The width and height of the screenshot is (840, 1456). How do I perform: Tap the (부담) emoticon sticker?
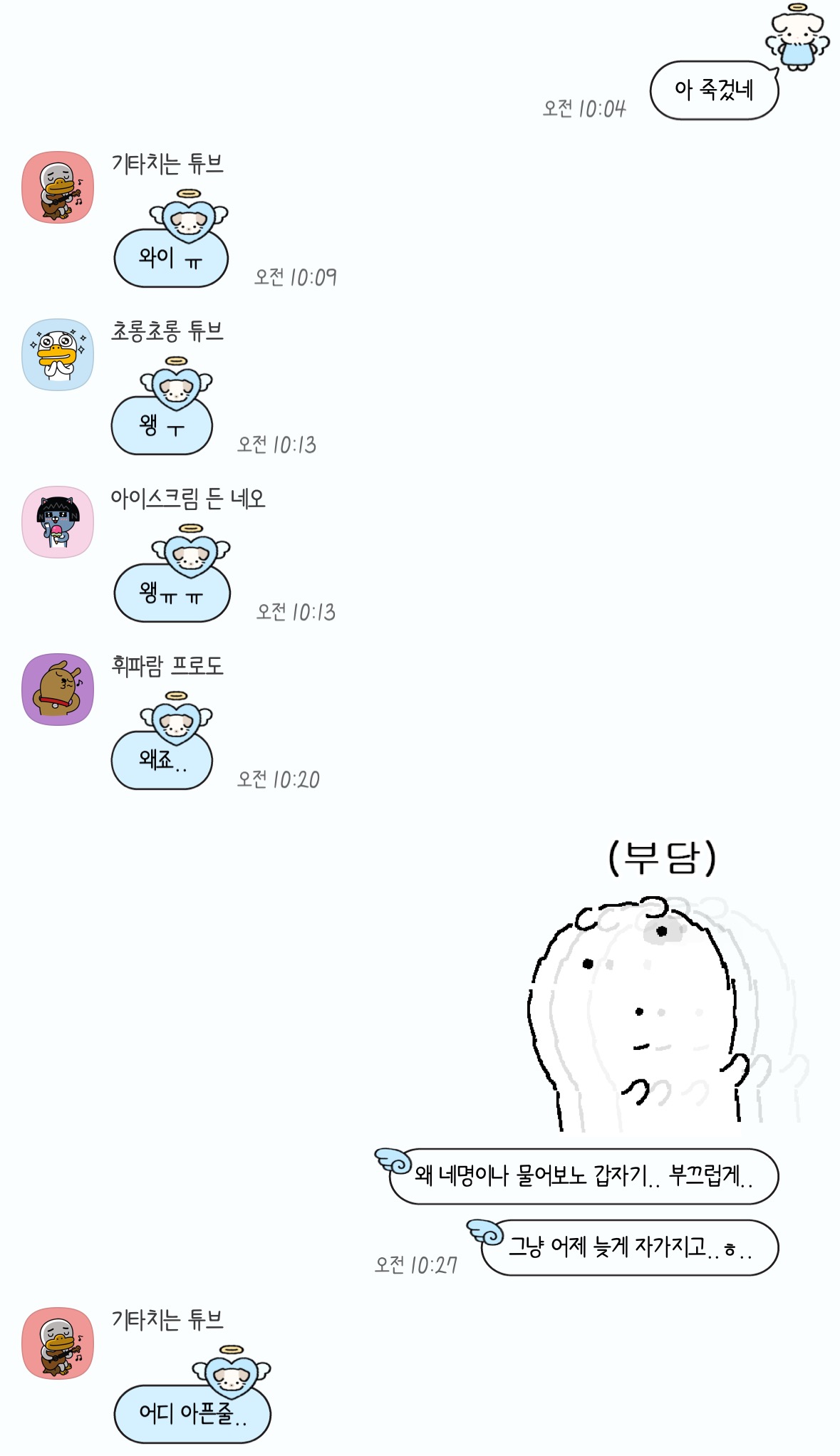(x=666, y=984)
